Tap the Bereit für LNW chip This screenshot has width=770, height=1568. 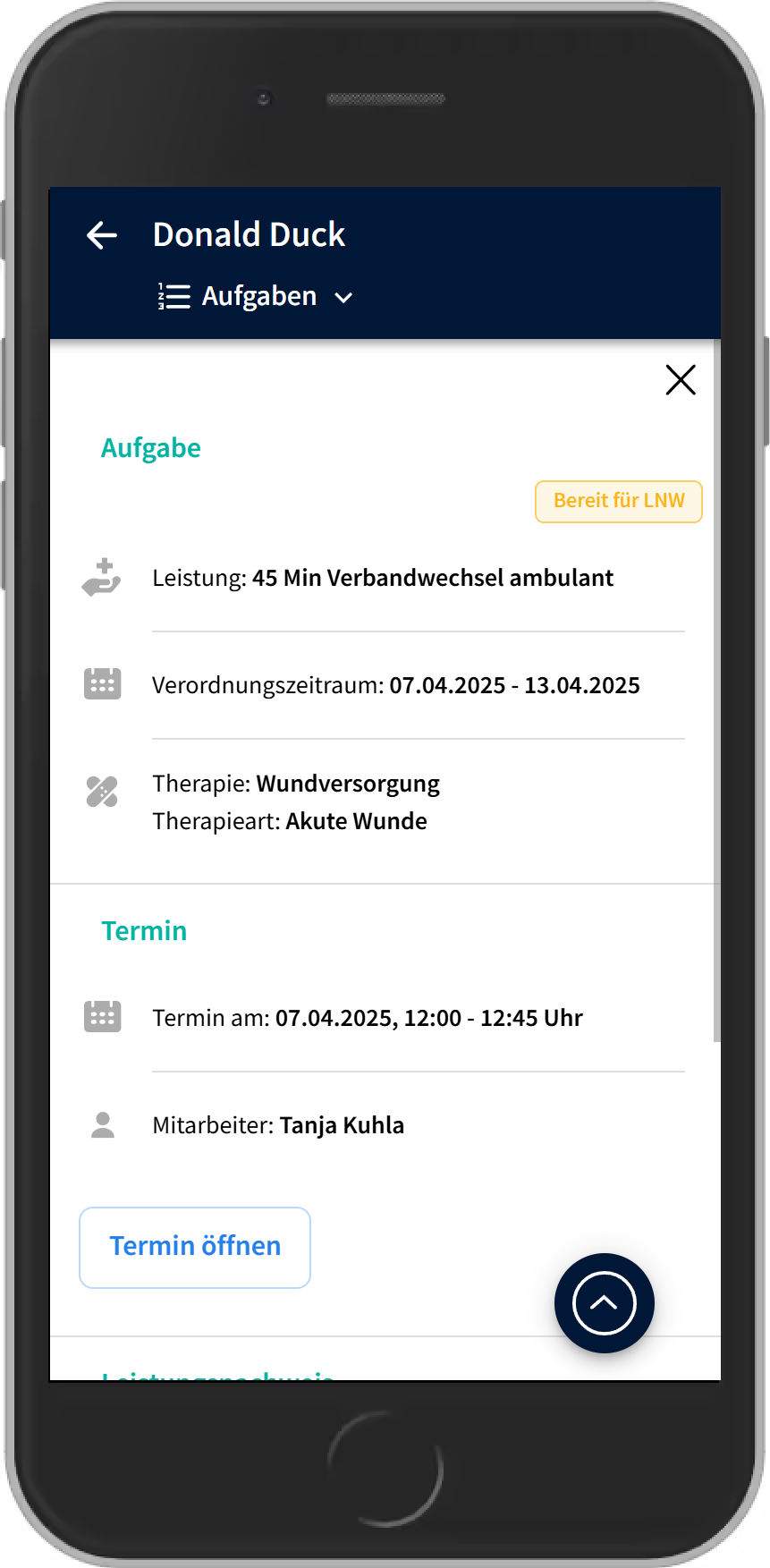pyautogui.click(x=618, y=501)
